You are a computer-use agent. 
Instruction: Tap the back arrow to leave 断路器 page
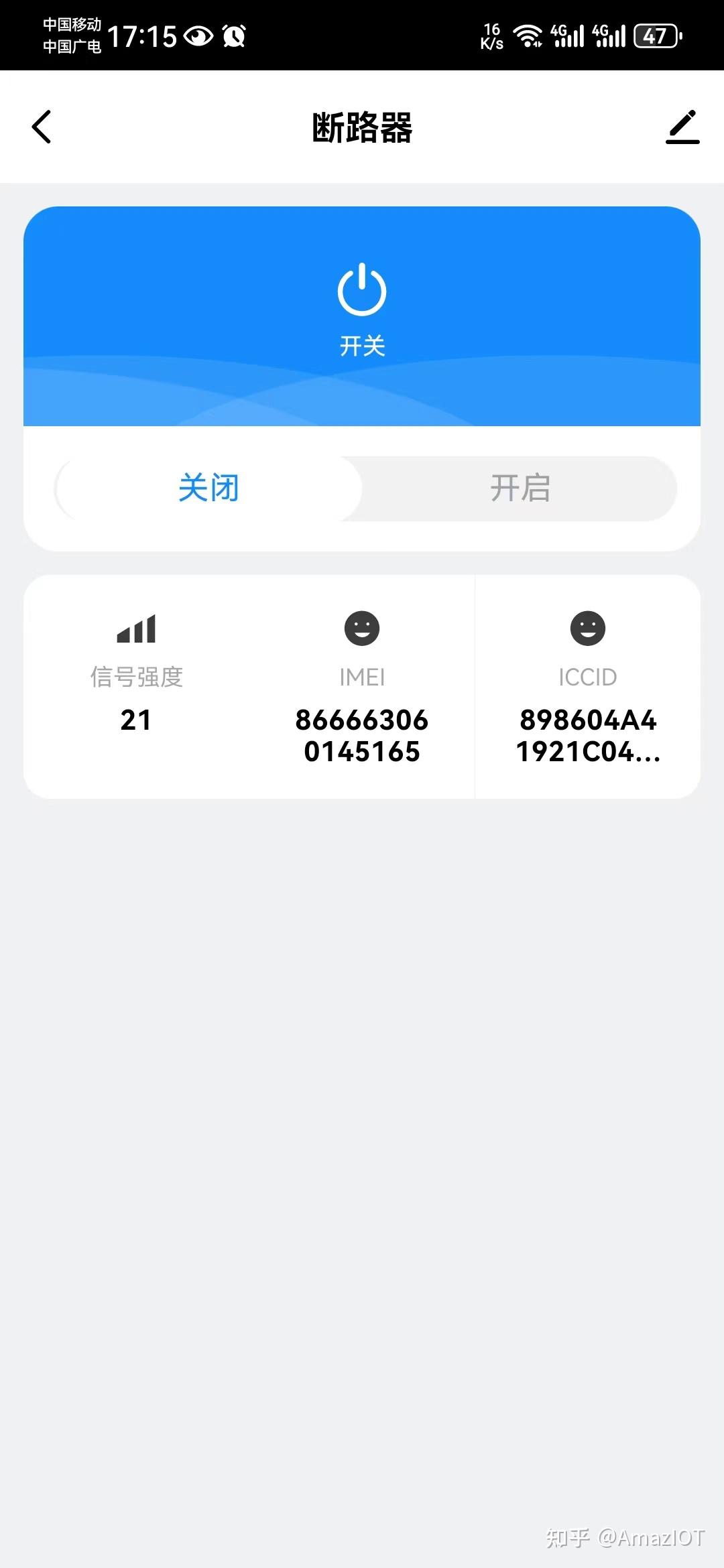click(42, 127)
